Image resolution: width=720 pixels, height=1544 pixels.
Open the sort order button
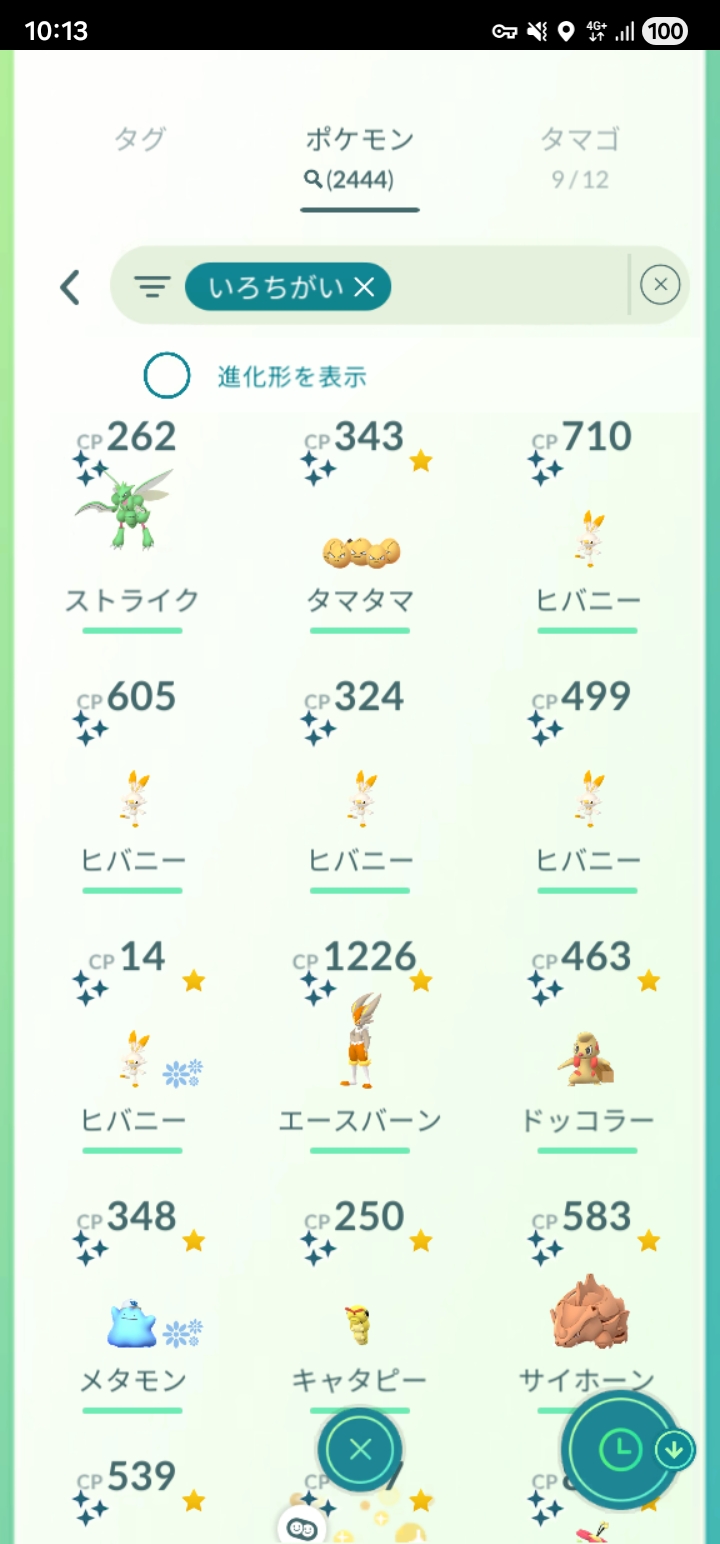coord(620,1448)
